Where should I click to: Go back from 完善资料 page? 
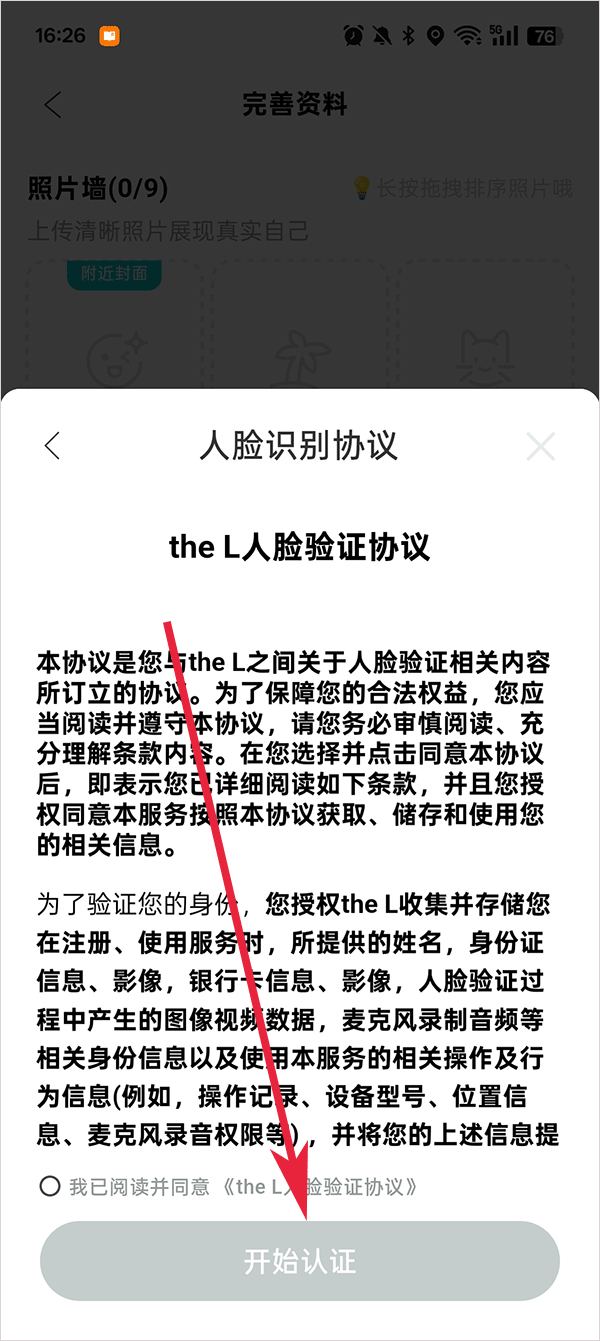53,104
